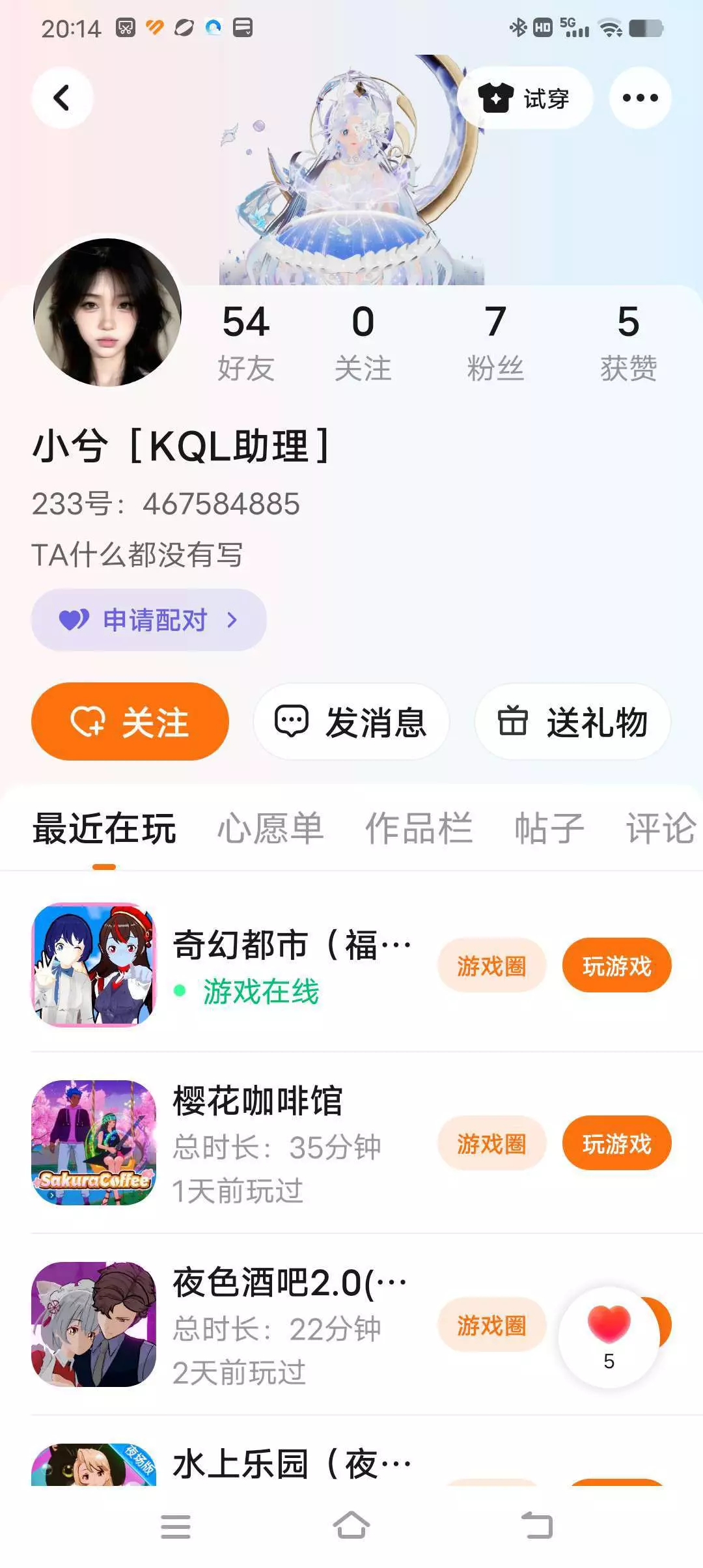
Task: Tap 玩游戏 for 奇幻都市
Action: [x=617, y=966]
